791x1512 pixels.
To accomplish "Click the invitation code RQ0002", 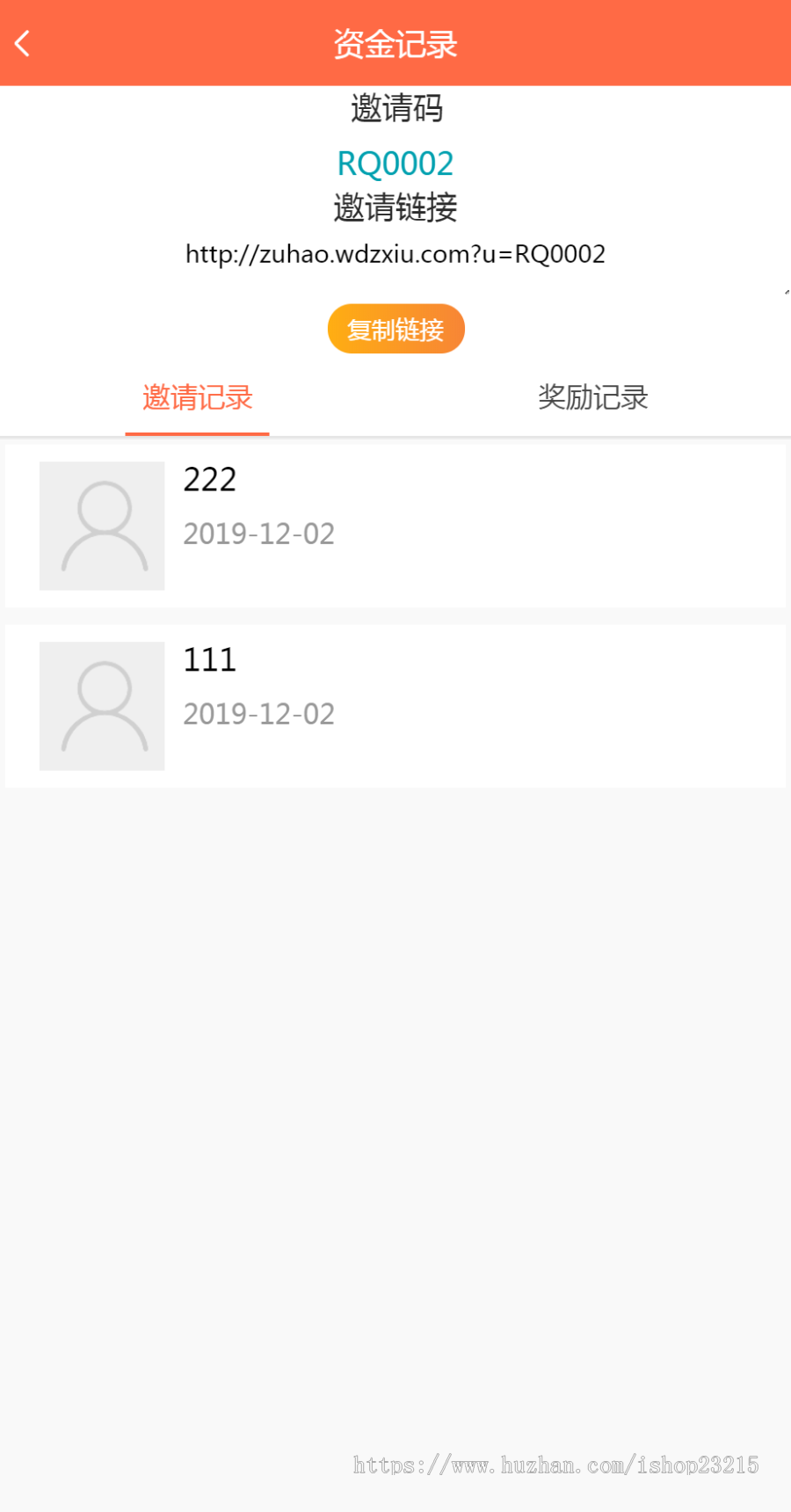I will [x=395, y=163].
